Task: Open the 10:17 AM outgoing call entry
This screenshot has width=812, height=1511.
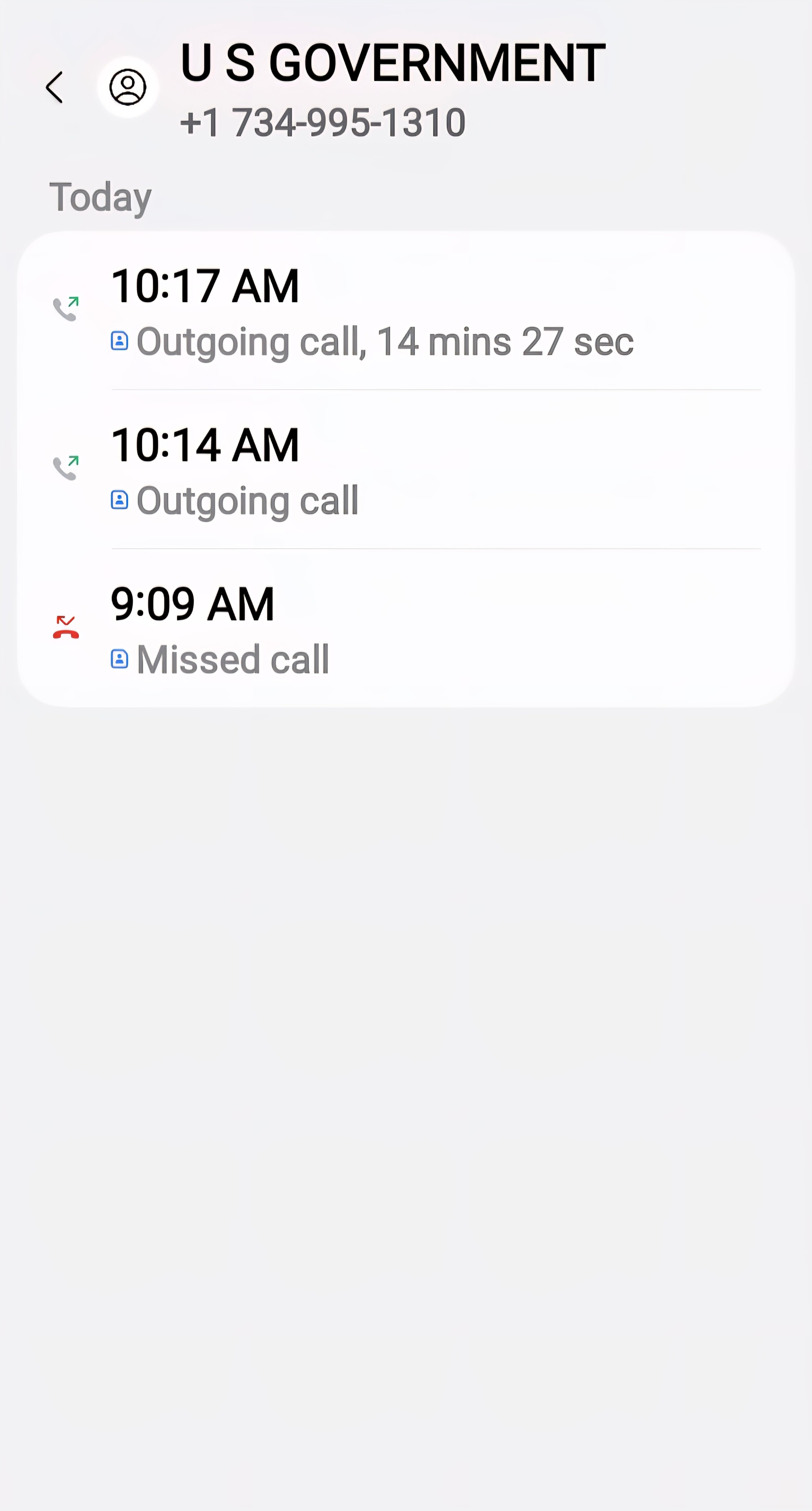Action: coord(406,311)
